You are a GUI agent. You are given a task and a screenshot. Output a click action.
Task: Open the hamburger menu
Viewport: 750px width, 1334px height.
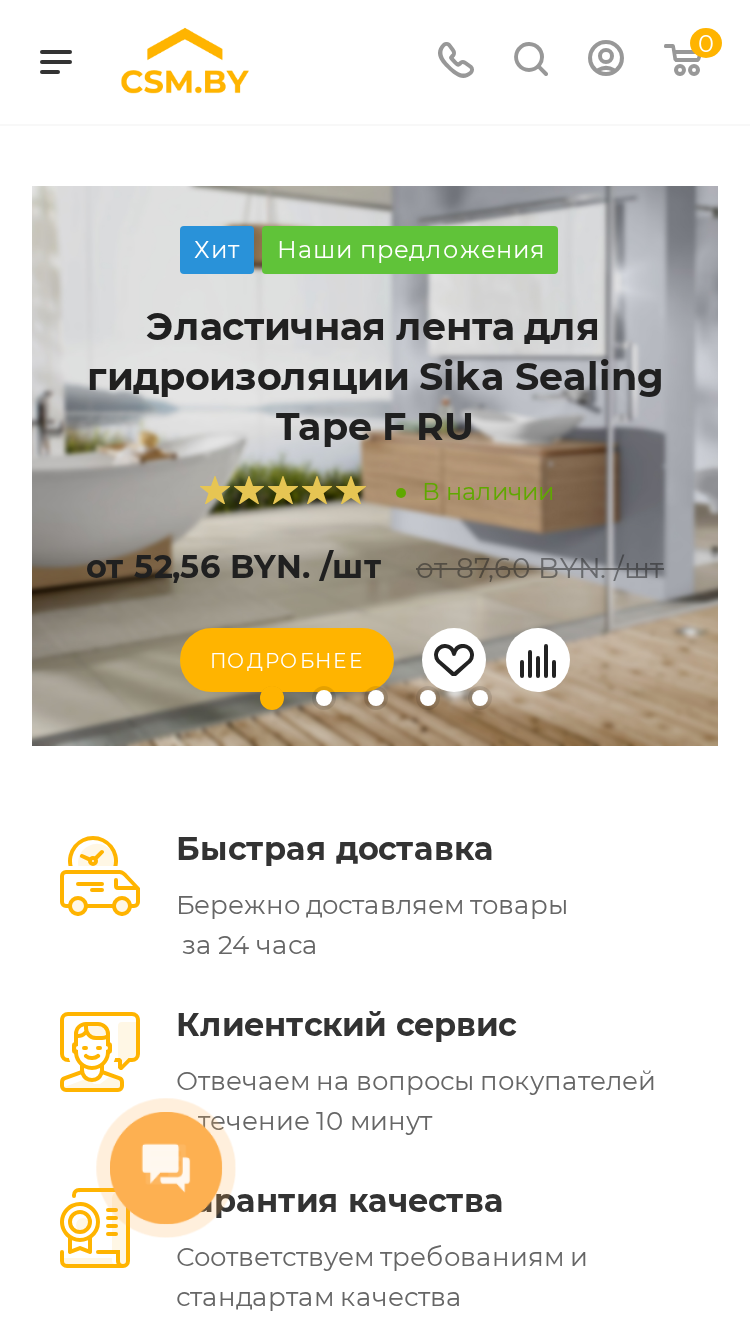(56, 62)
